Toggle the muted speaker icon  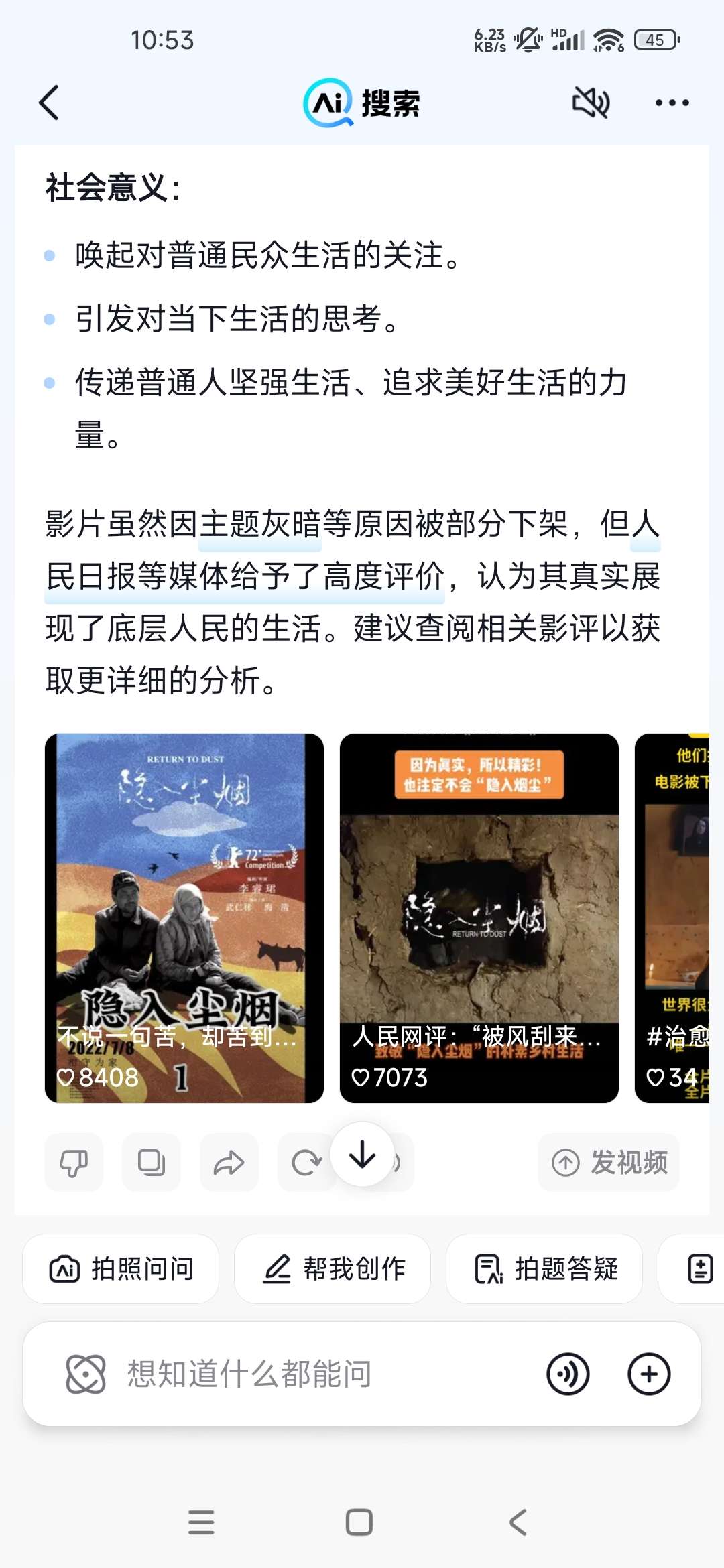tap(591, 103)
